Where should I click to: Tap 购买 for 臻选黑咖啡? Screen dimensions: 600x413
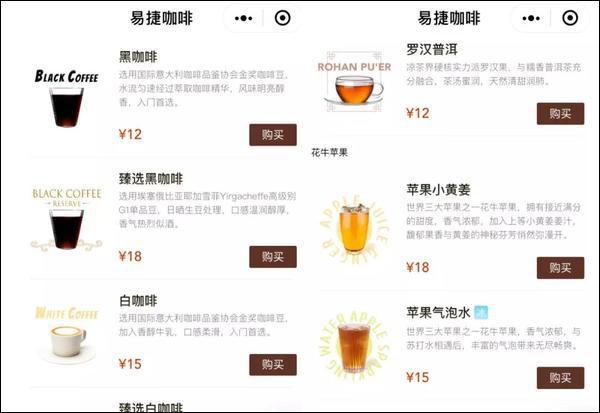point(272,257)
